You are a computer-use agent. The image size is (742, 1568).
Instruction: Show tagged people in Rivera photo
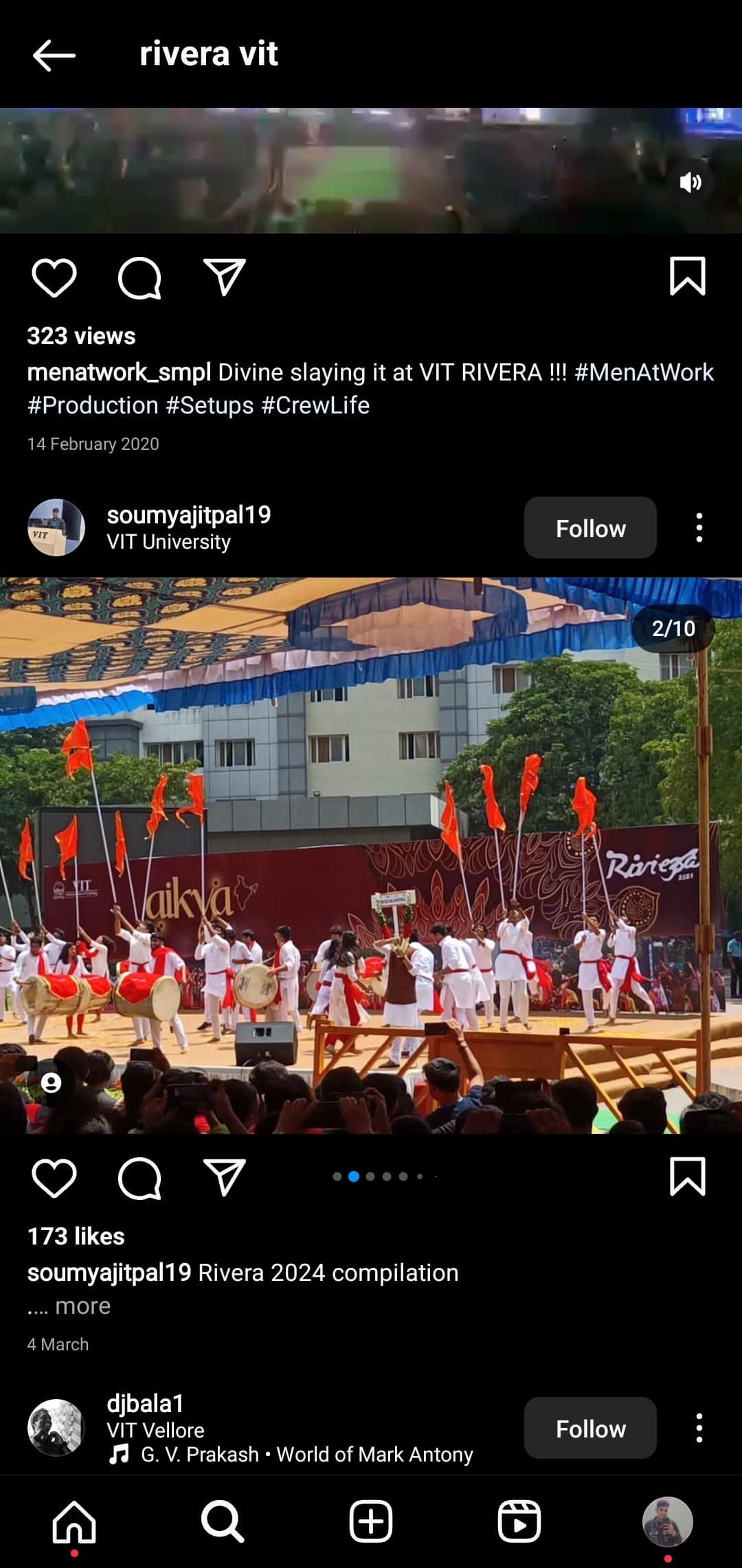(51, 1083)
